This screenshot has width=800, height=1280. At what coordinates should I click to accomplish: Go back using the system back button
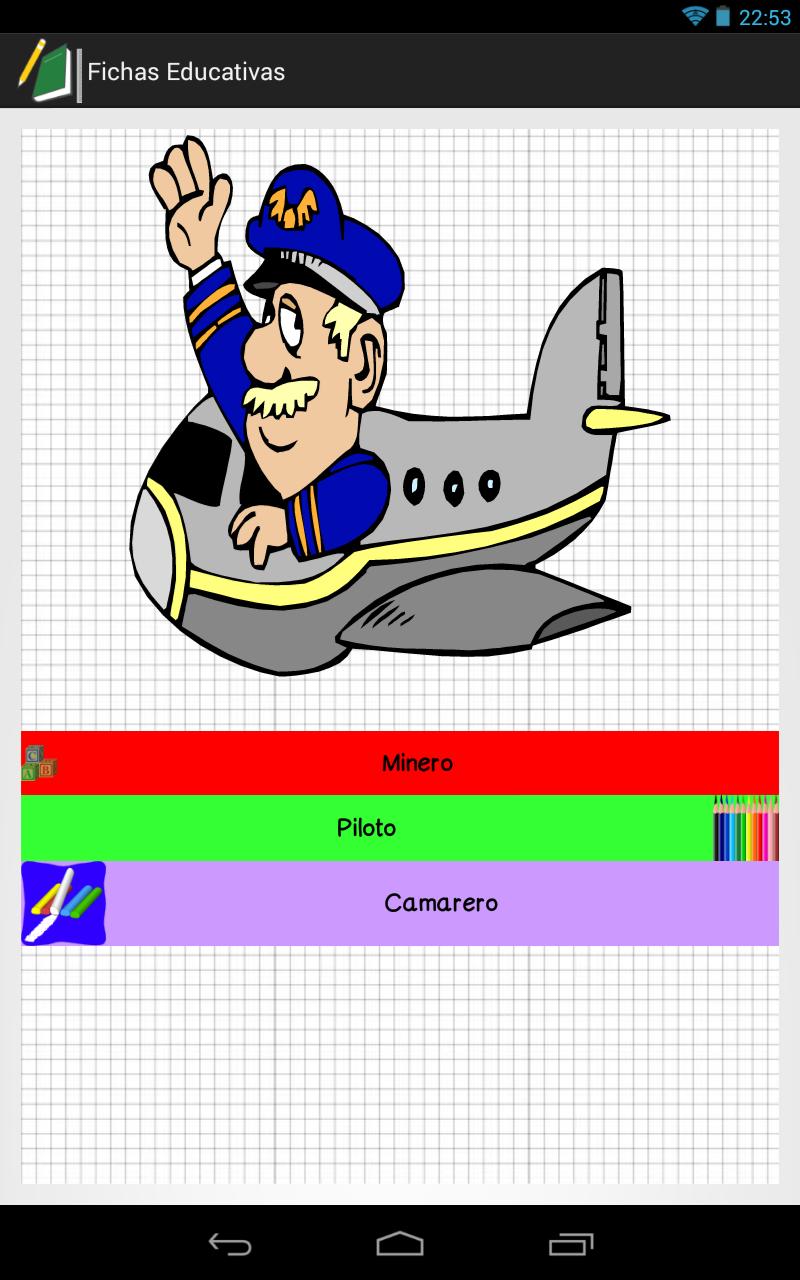click(229, 1244)
